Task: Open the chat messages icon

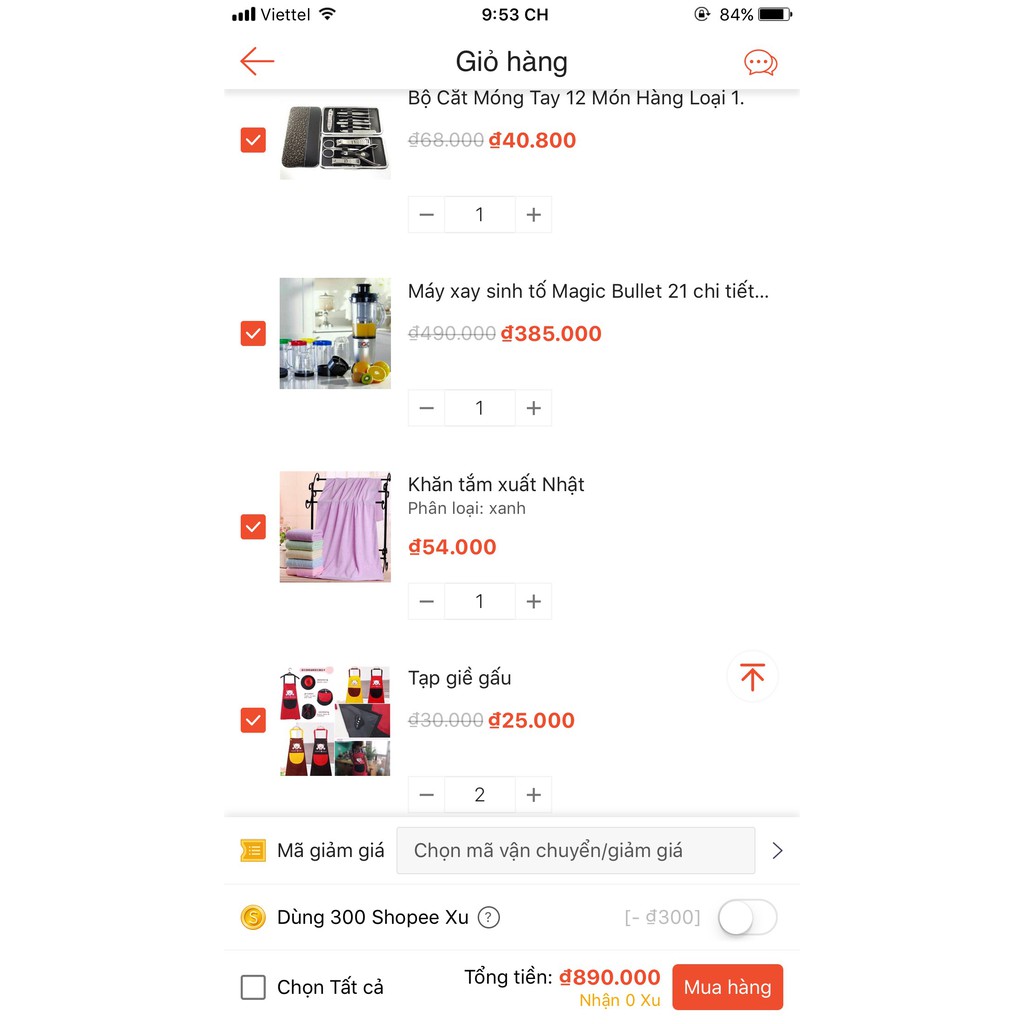Action: [x=760, y=63]
